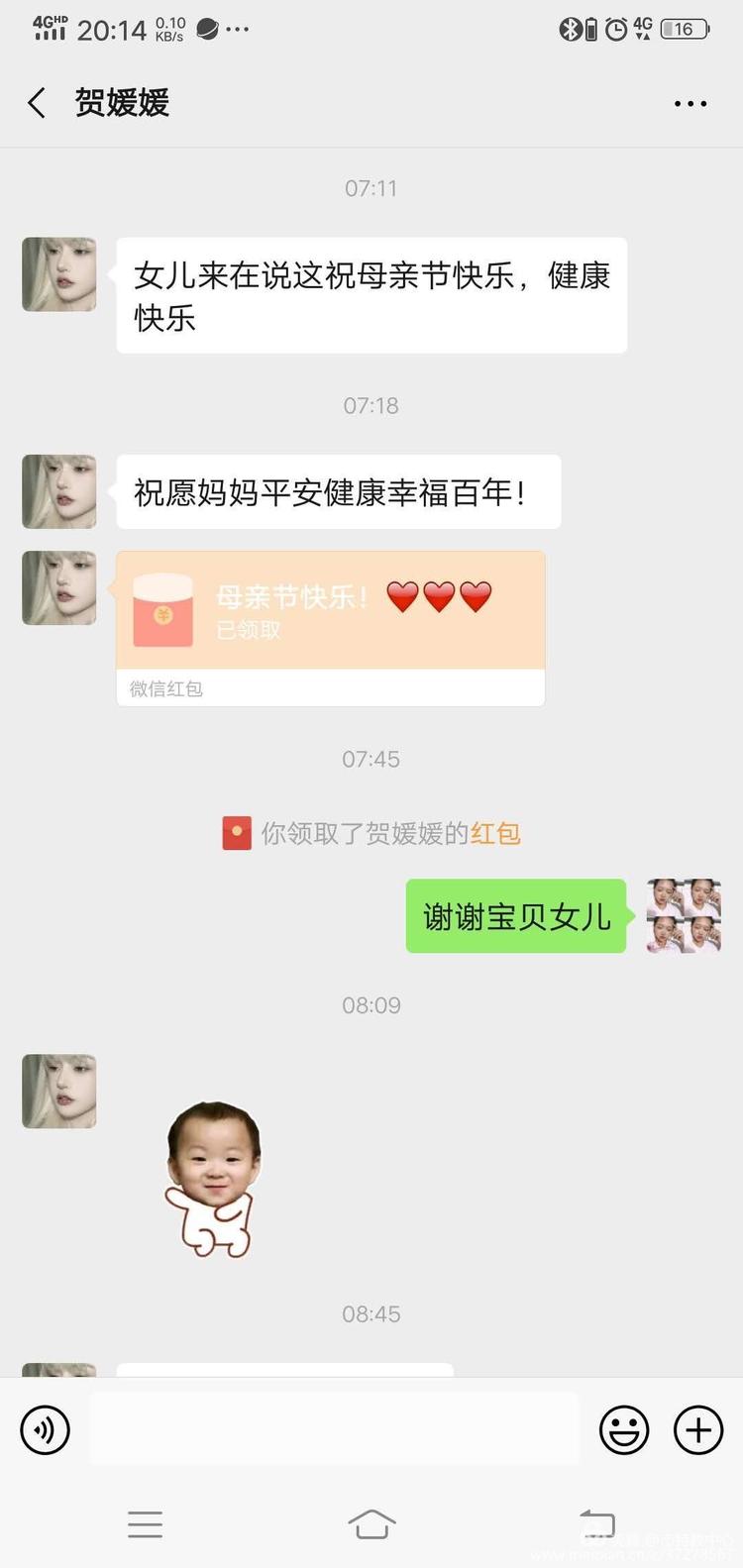View the baby sticker sent at 08:09
The width and height of the screenshot is (743, 1568).
click(212, 1179)
